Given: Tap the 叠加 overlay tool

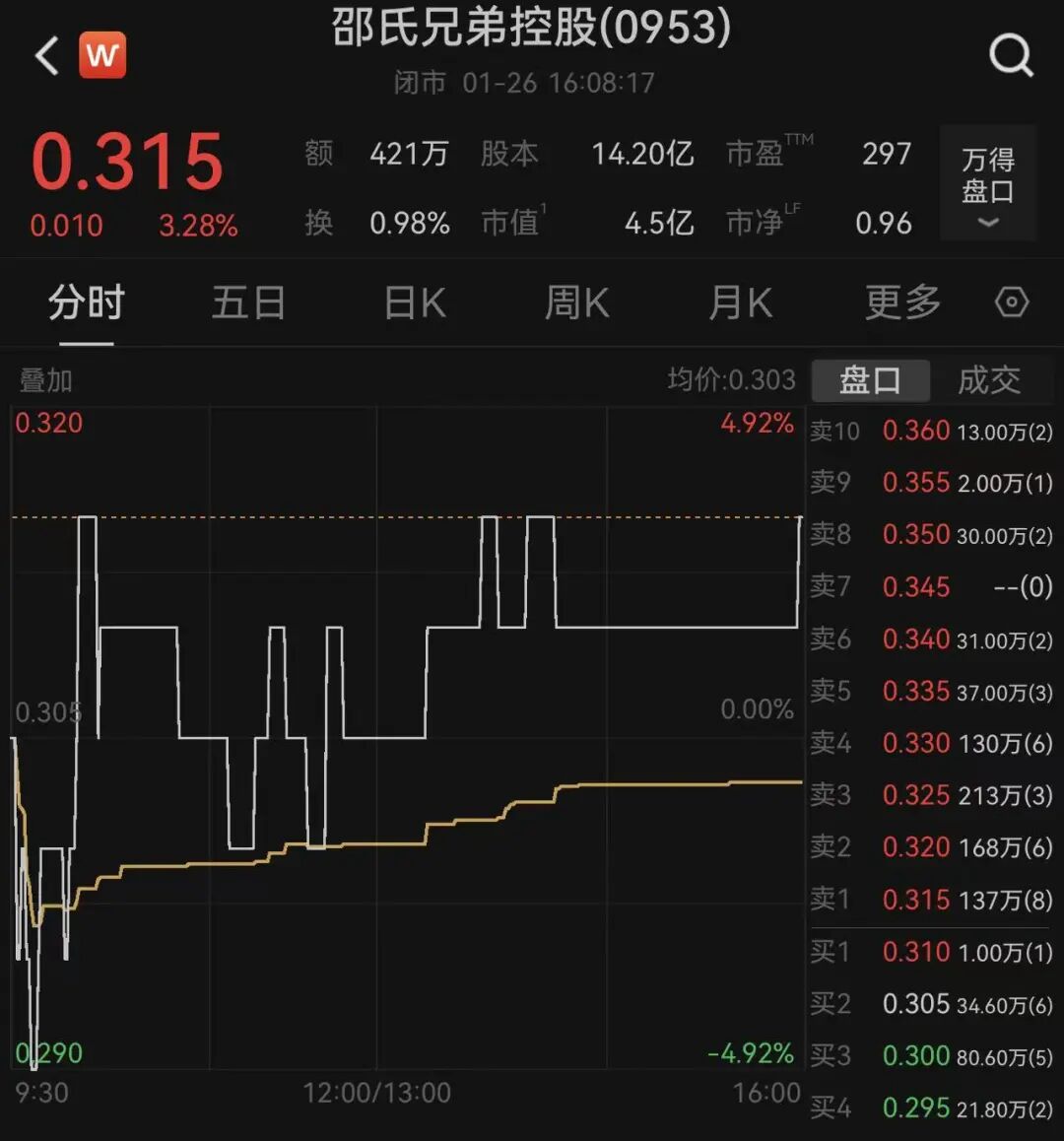Looking at the screenshot, I should click(43, 379).
